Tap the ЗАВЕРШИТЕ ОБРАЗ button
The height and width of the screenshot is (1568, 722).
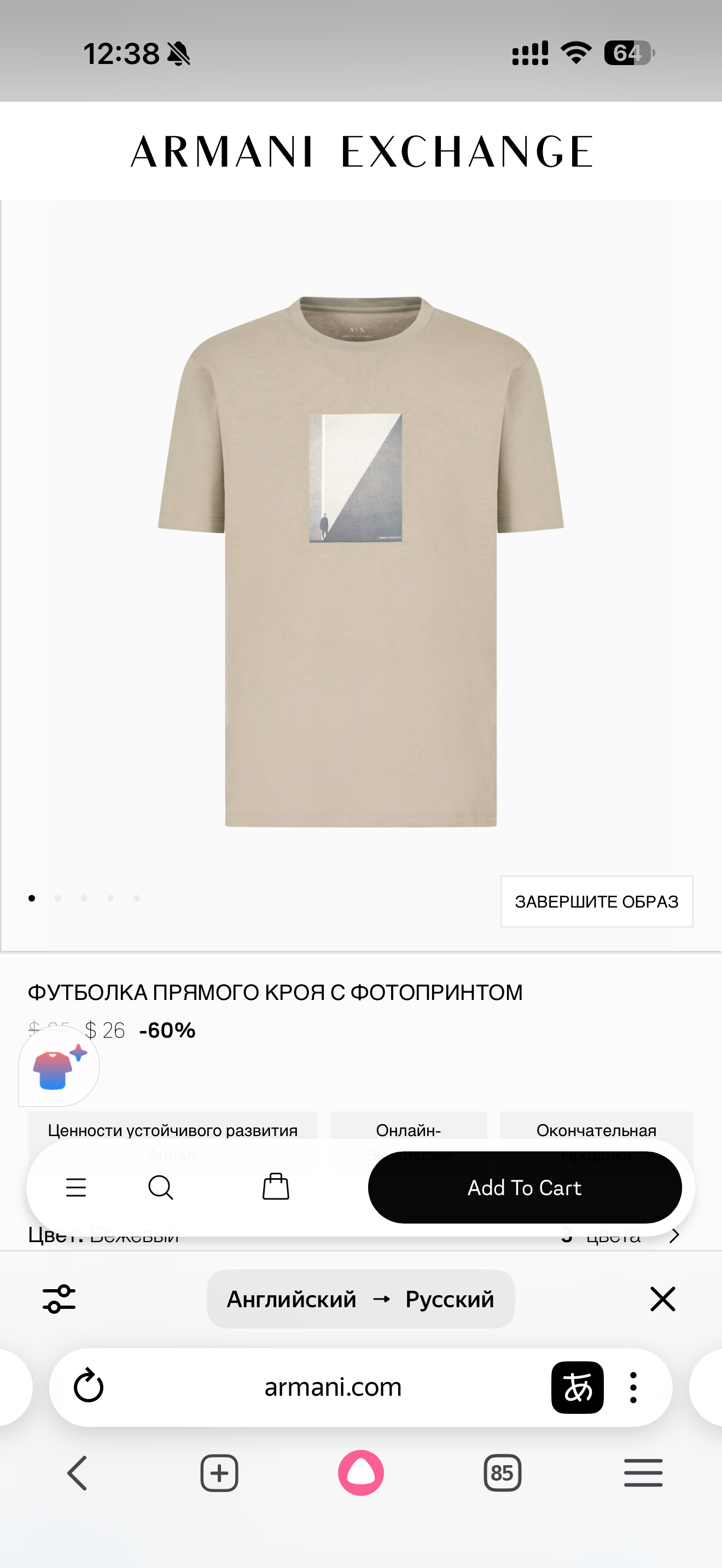coord(596,902)
